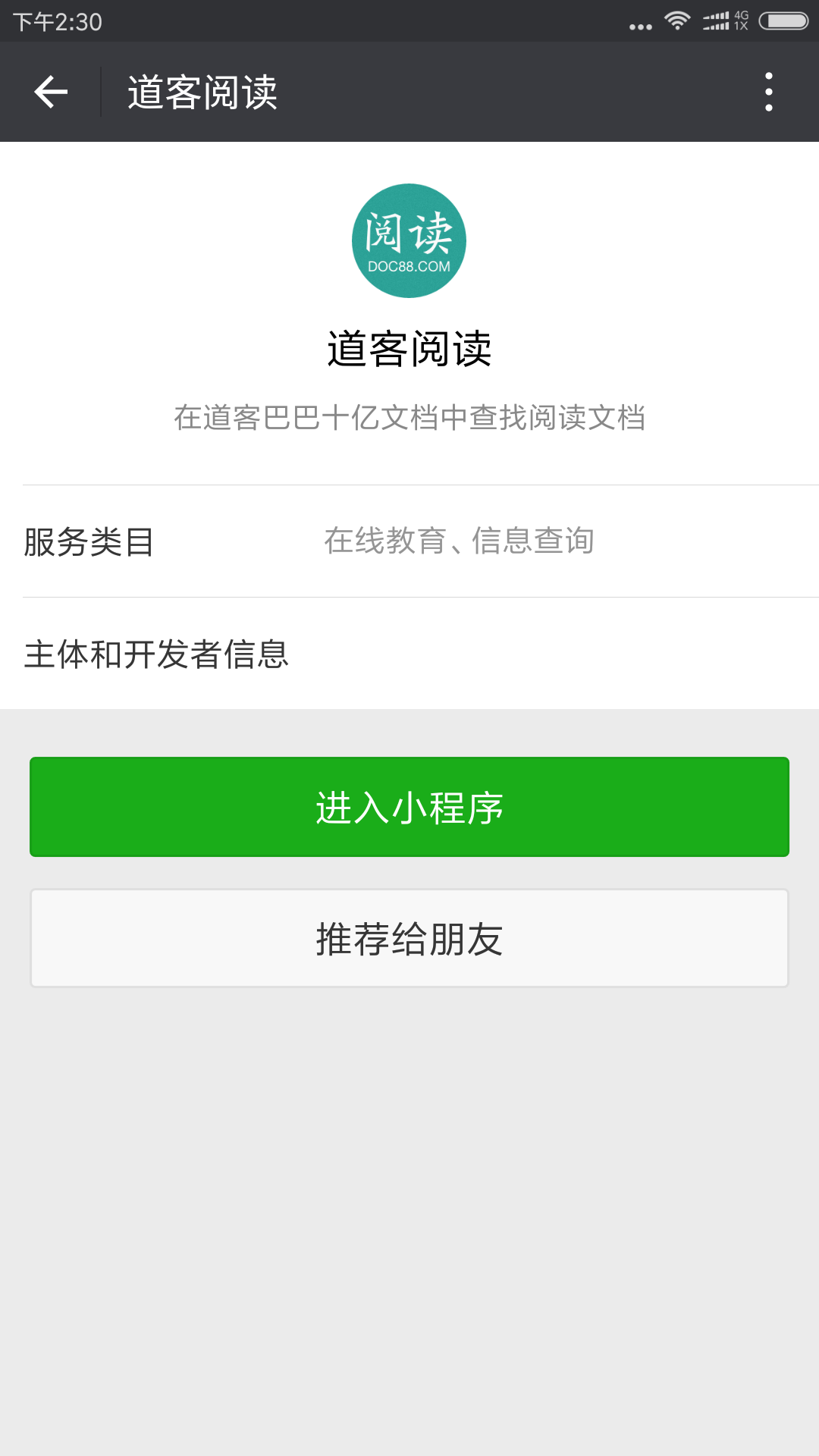Open 主体和开发者信息 row

pos(409,654)
